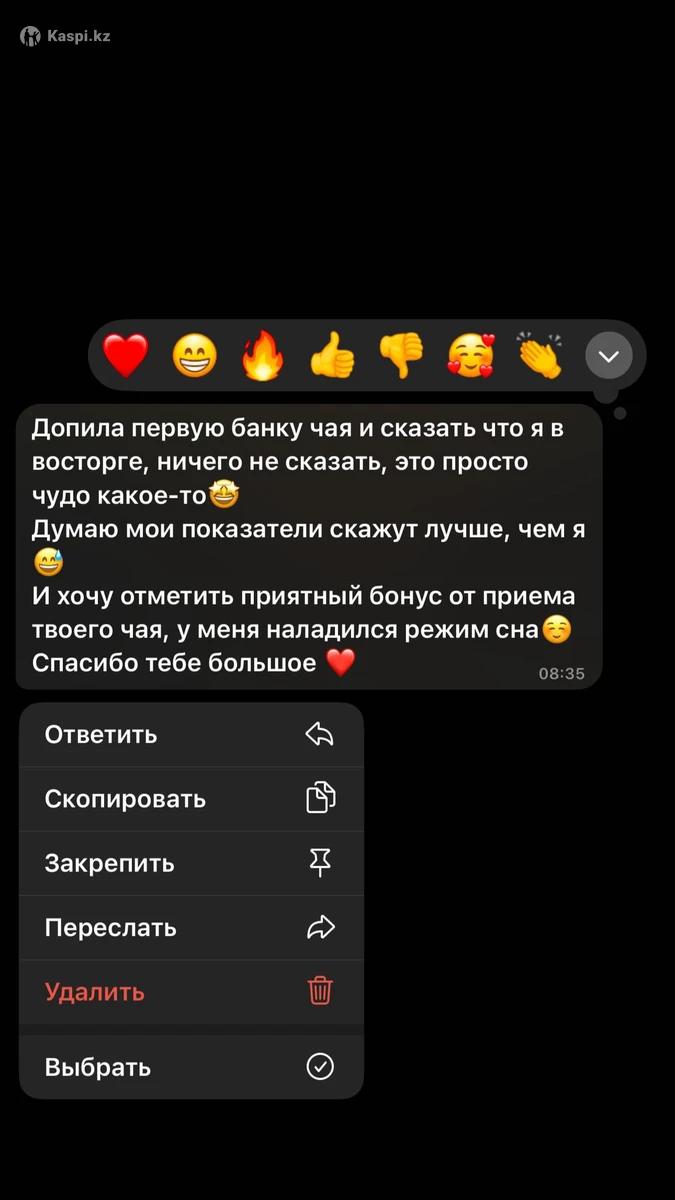
Task: React with the fire emoji
Action: [x=263, y=356]
